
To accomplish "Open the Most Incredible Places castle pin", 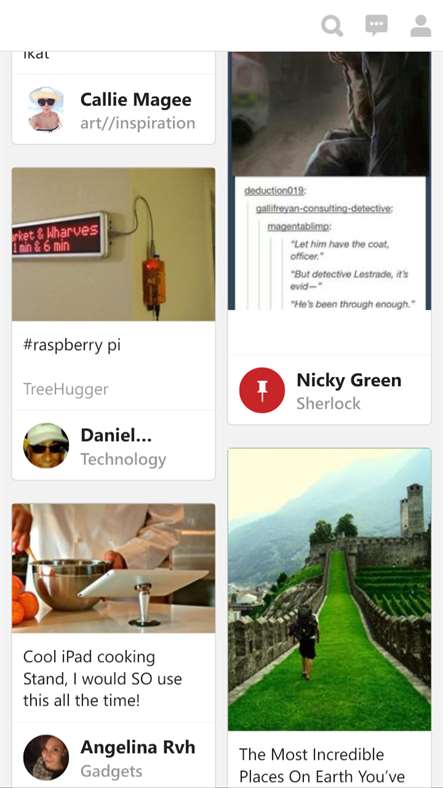I will (x=329, y=589).
